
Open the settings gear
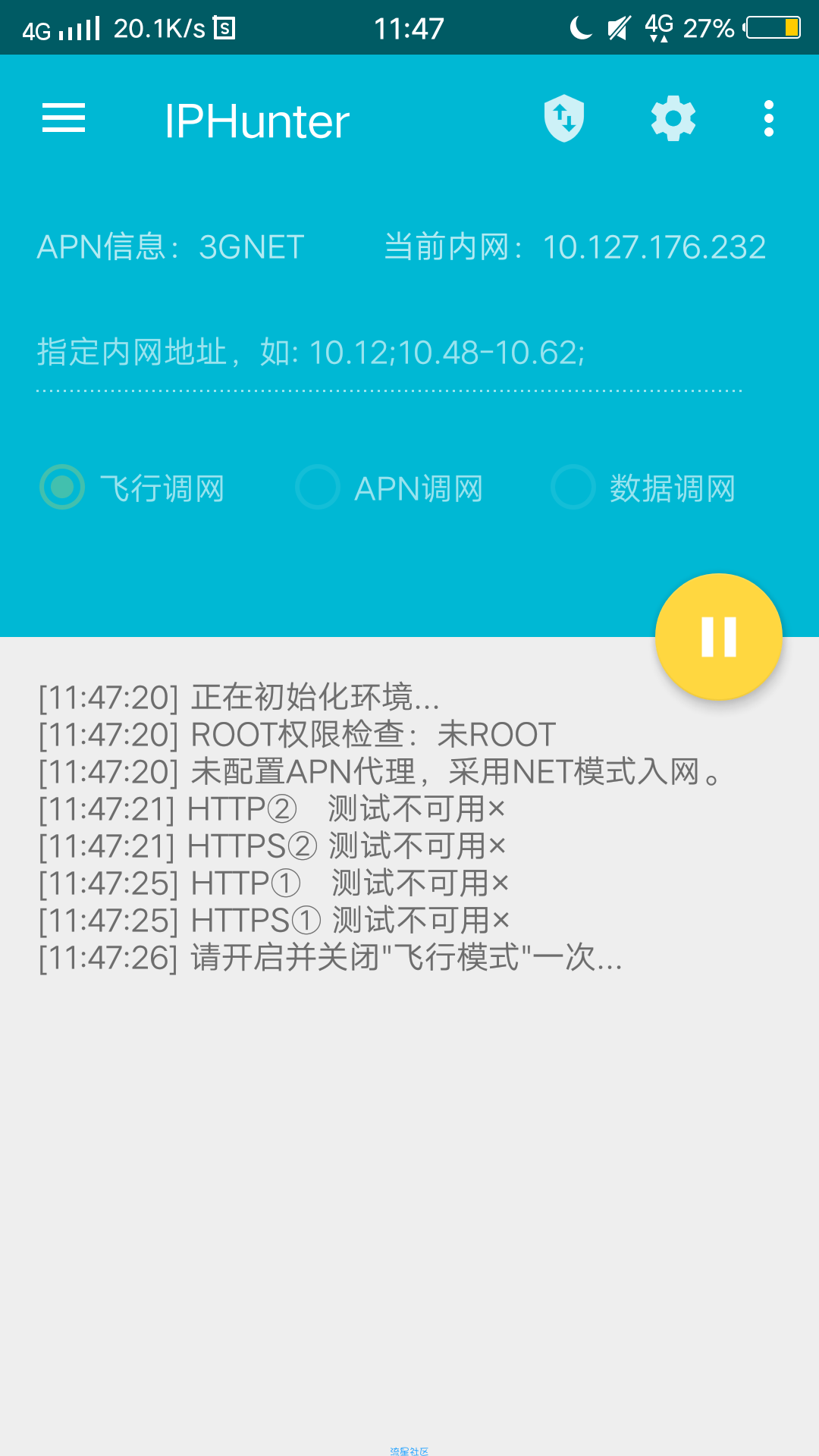pyautogui.click(x=673, y=119)
